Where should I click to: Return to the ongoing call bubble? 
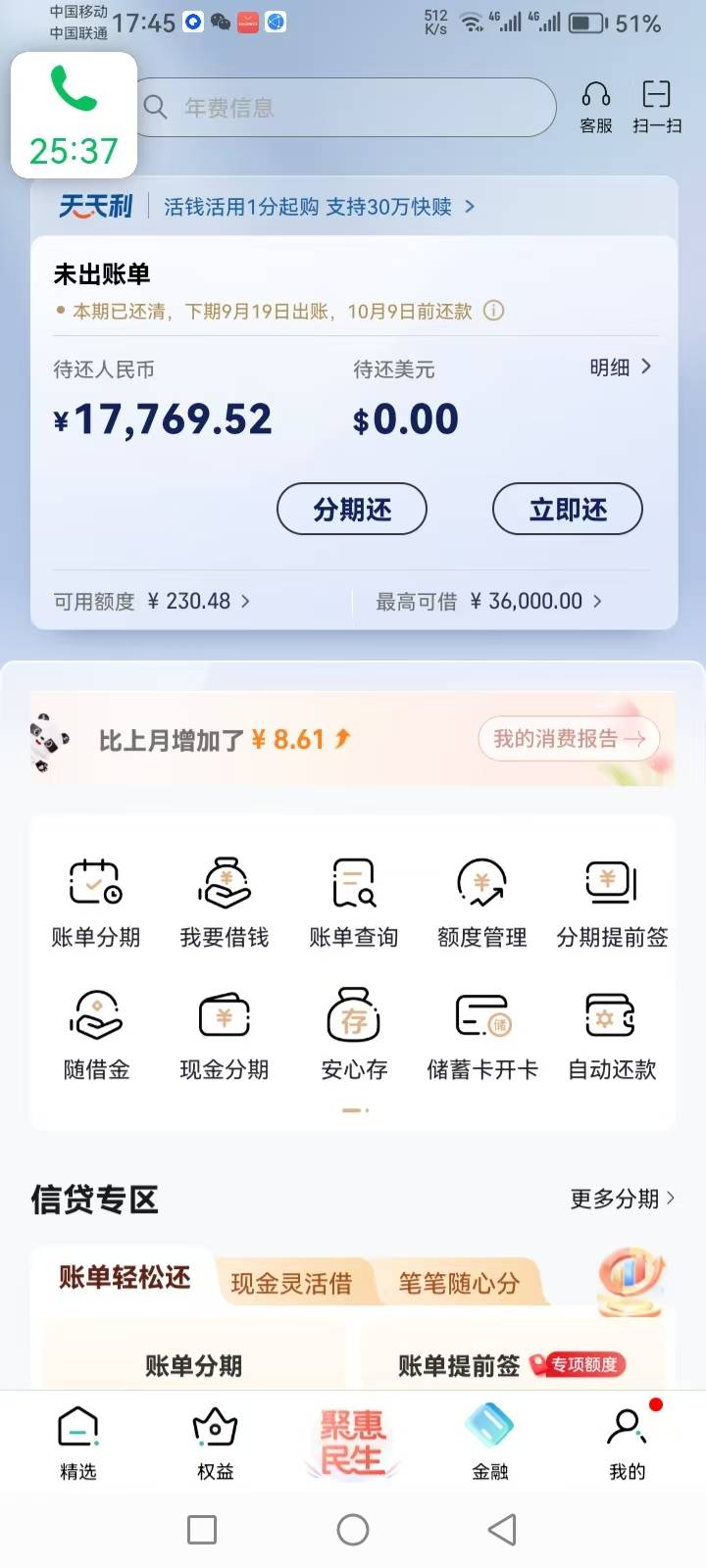(x=74, y=115)
